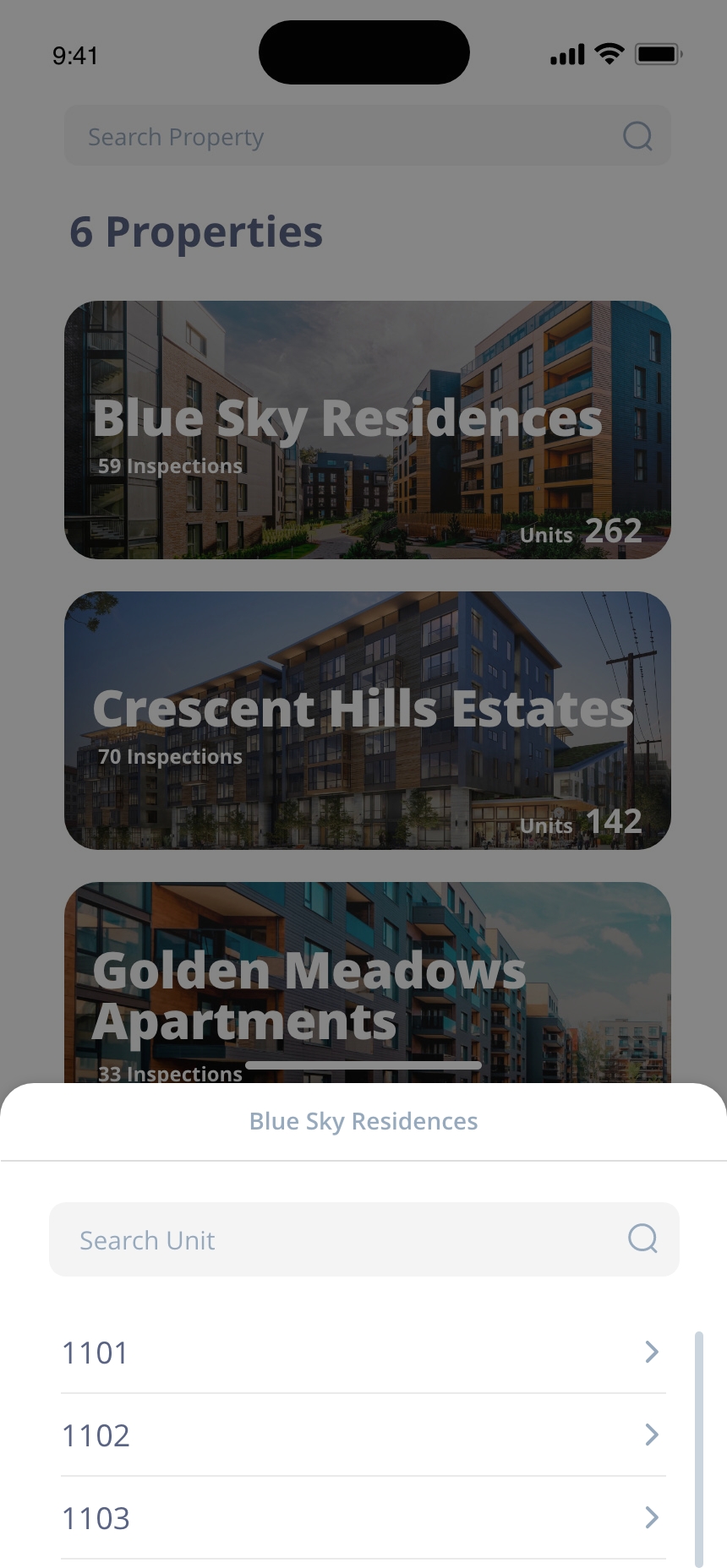This screenshot has width=727, height=1568.
Task: Select unit 1103 from the list
Action: pos(362,1518)
